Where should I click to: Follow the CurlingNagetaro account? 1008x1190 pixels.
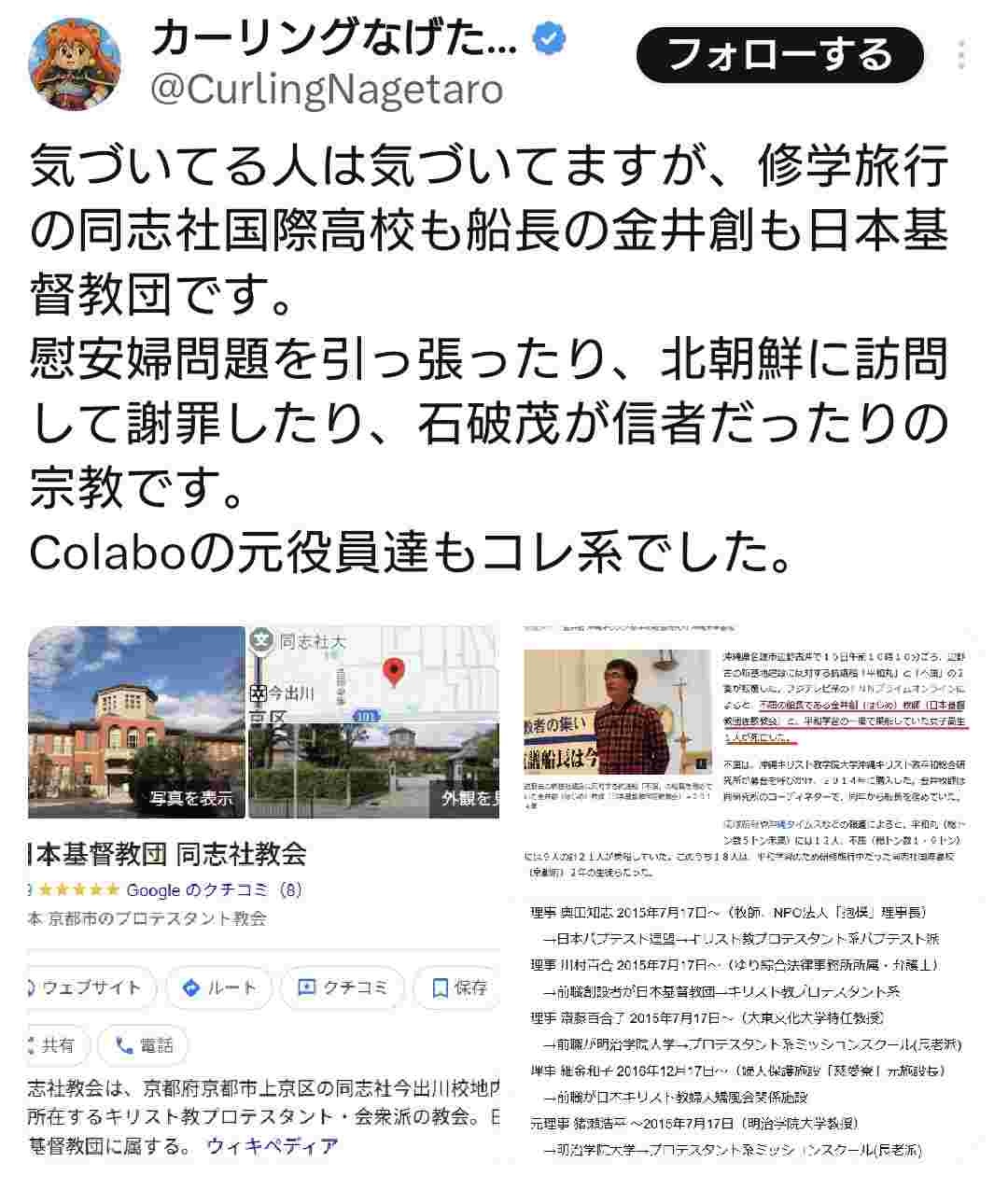(x=779, y=55)
